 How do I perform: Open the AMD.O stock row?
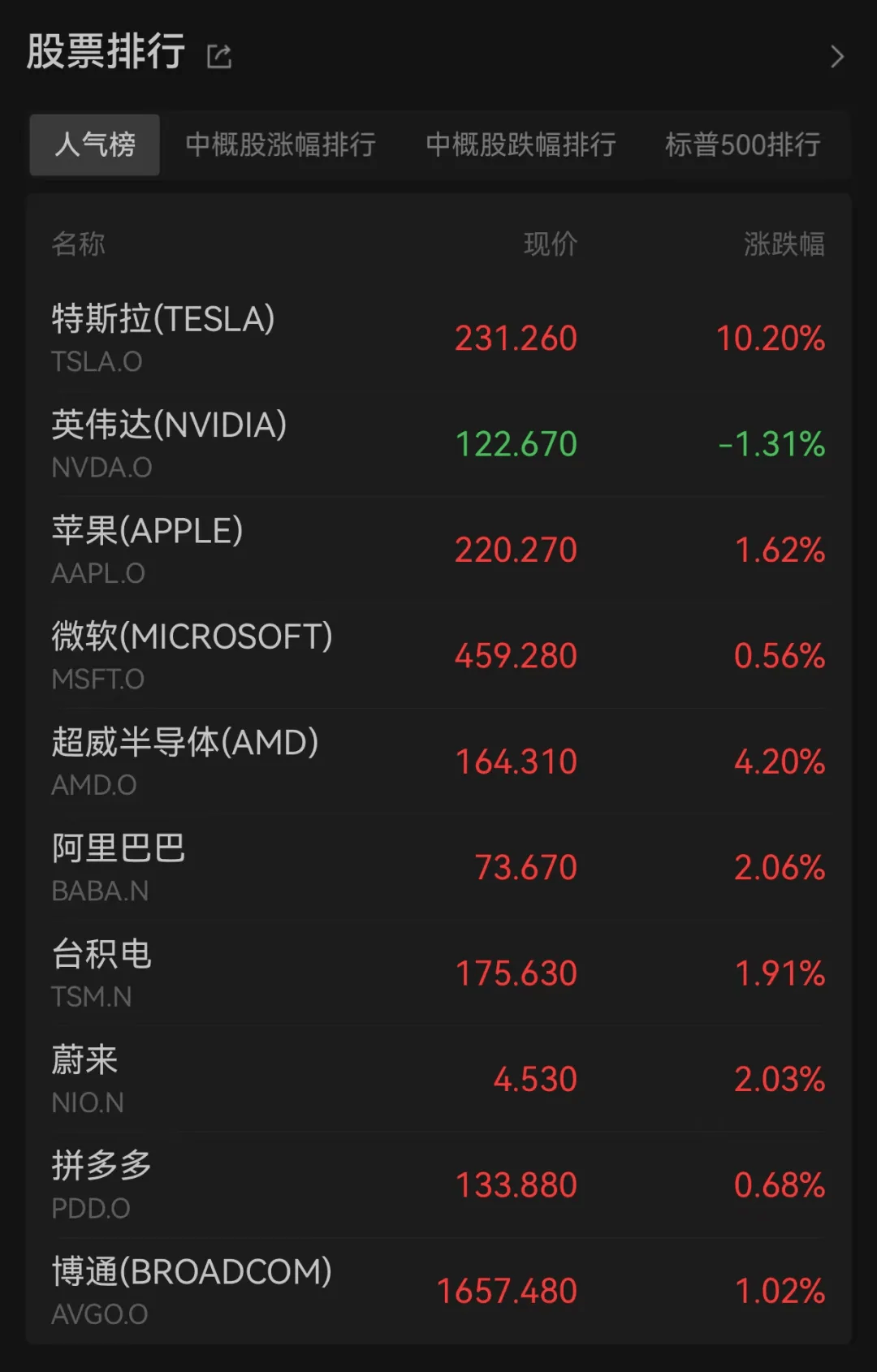point(438,762)
